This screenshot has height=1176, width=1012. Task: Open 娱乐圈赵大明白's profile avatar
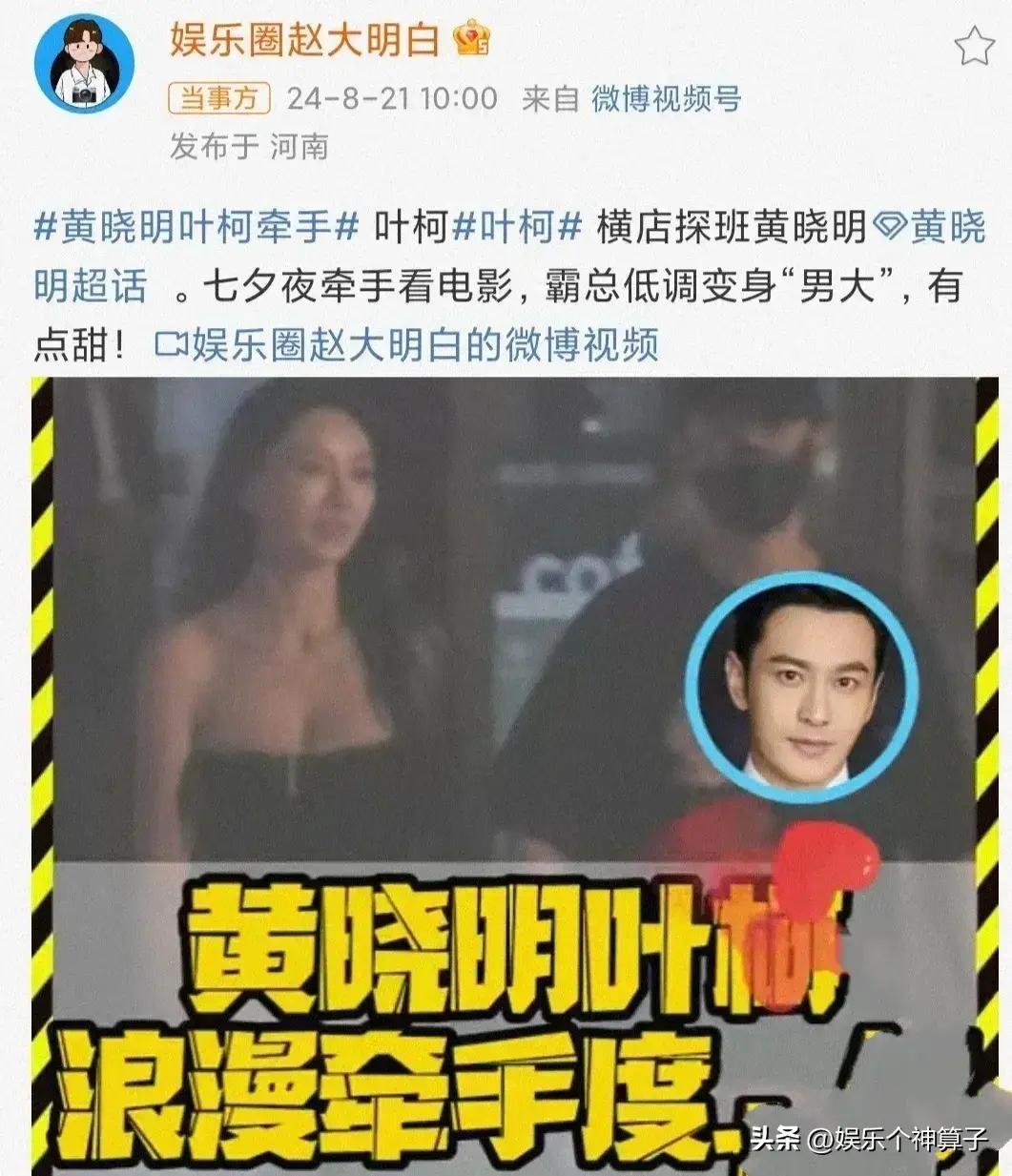(x=84, y=65)
